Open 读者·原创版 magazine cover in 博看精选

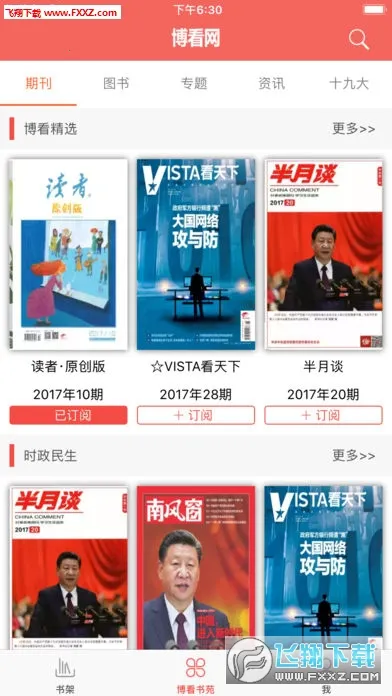pyautogui.click(x=68, y=255)
